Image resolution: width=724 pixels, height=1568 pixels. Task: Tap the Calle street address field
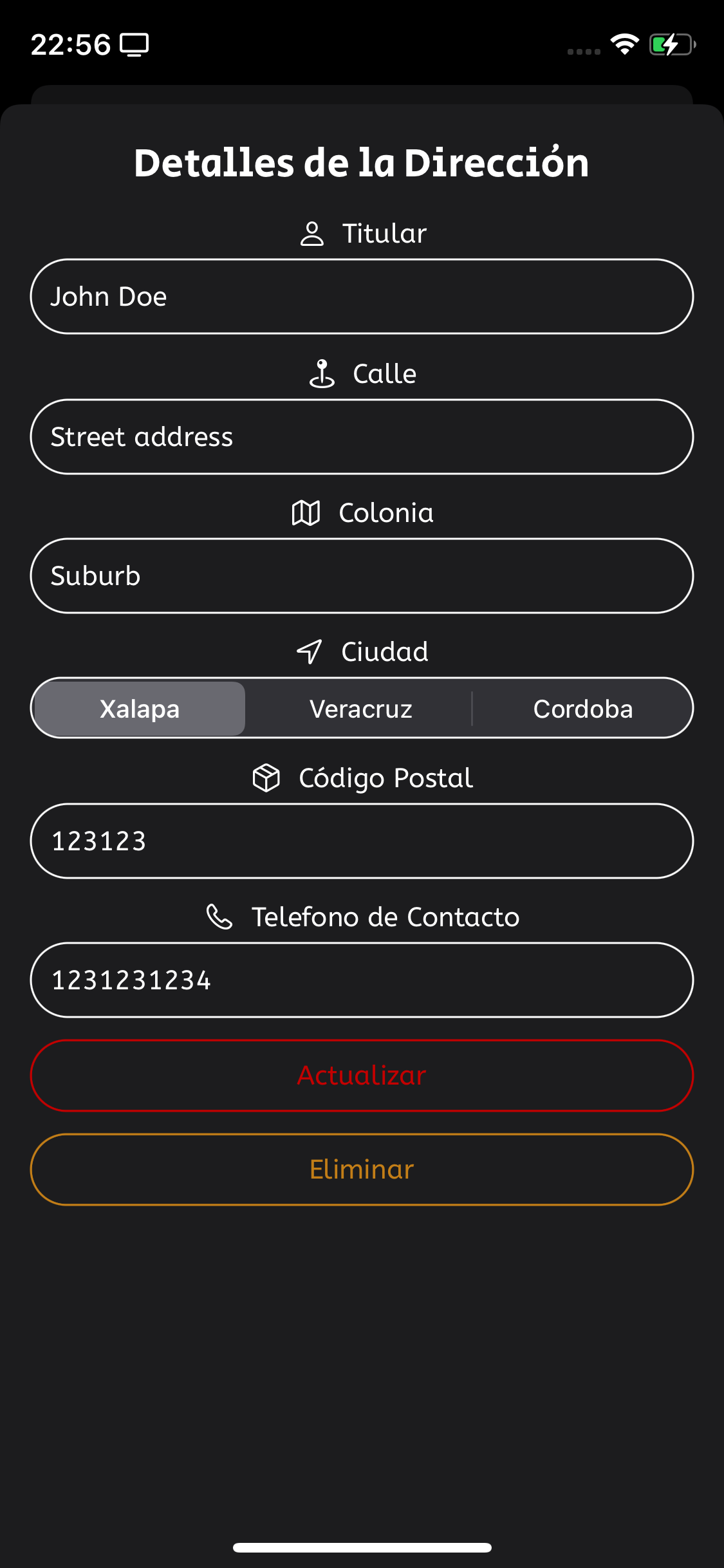pos(362,437)
